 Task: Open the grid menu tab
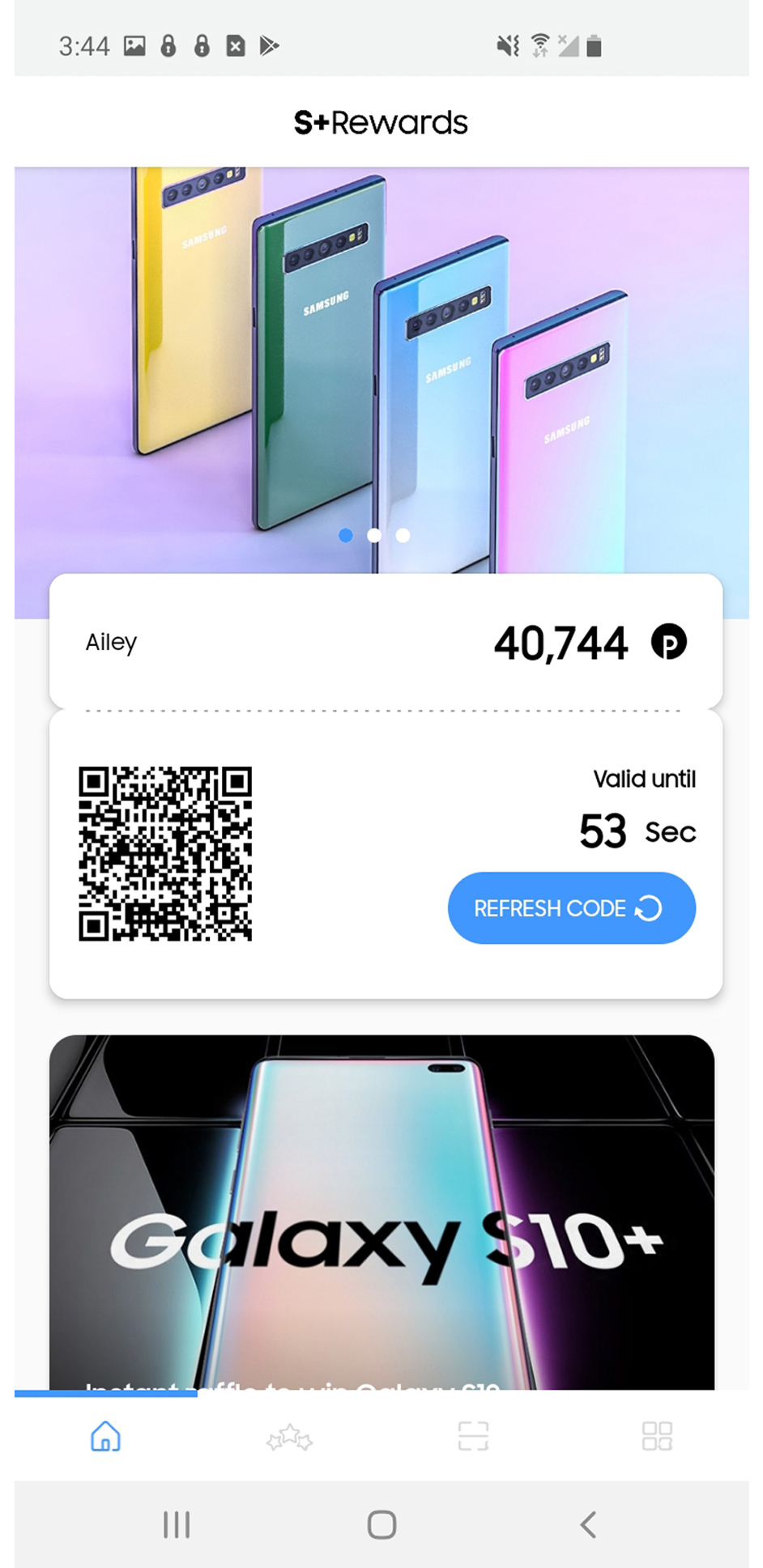(656, 1436)
